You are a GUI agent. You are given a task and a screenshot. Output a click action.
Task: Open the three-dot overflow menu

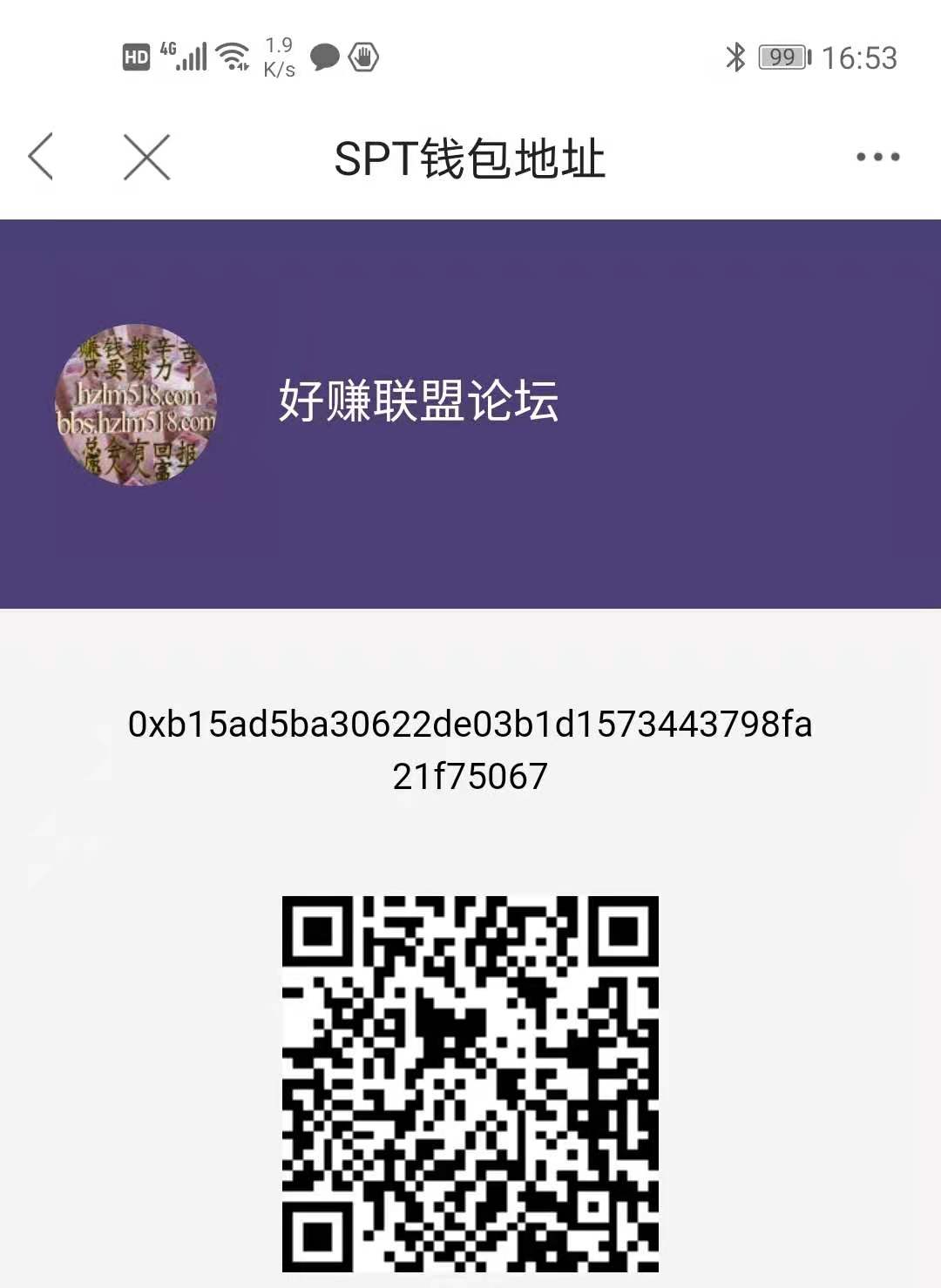(x=877, y=157)
